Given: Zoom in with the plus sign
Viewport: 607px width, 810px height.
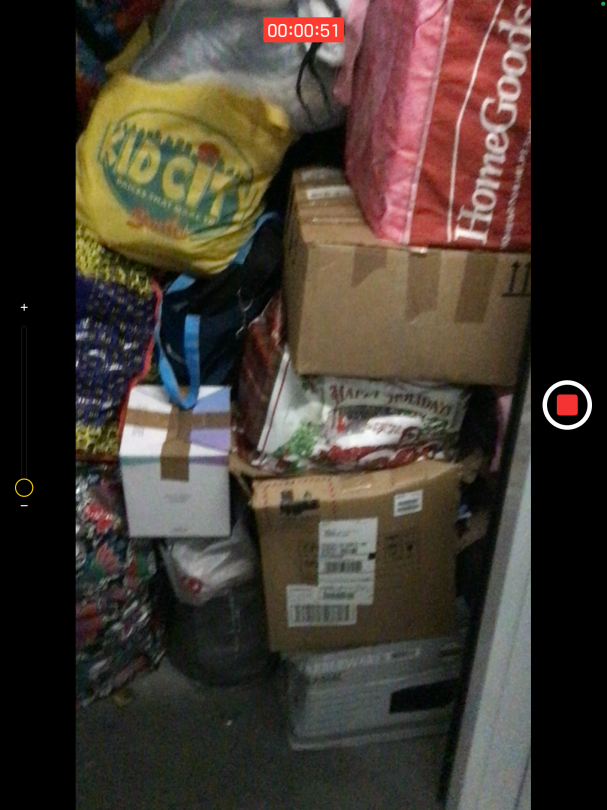Looking at the screenshot, I should 24,307.
